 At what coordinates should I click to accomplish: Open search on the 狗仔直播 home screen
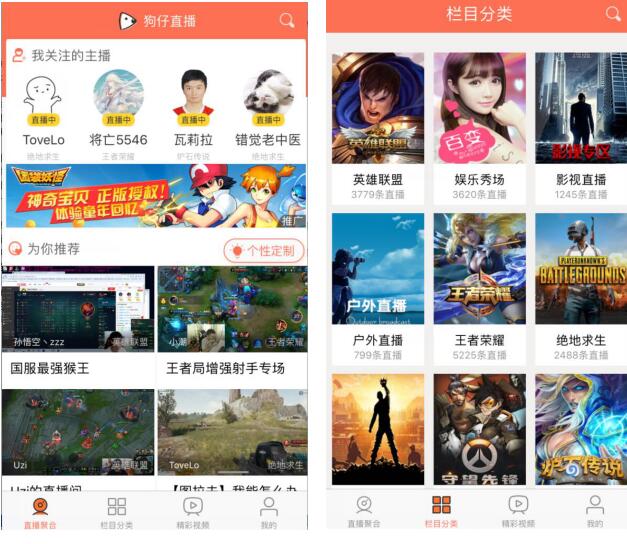[x=287, y=20]
